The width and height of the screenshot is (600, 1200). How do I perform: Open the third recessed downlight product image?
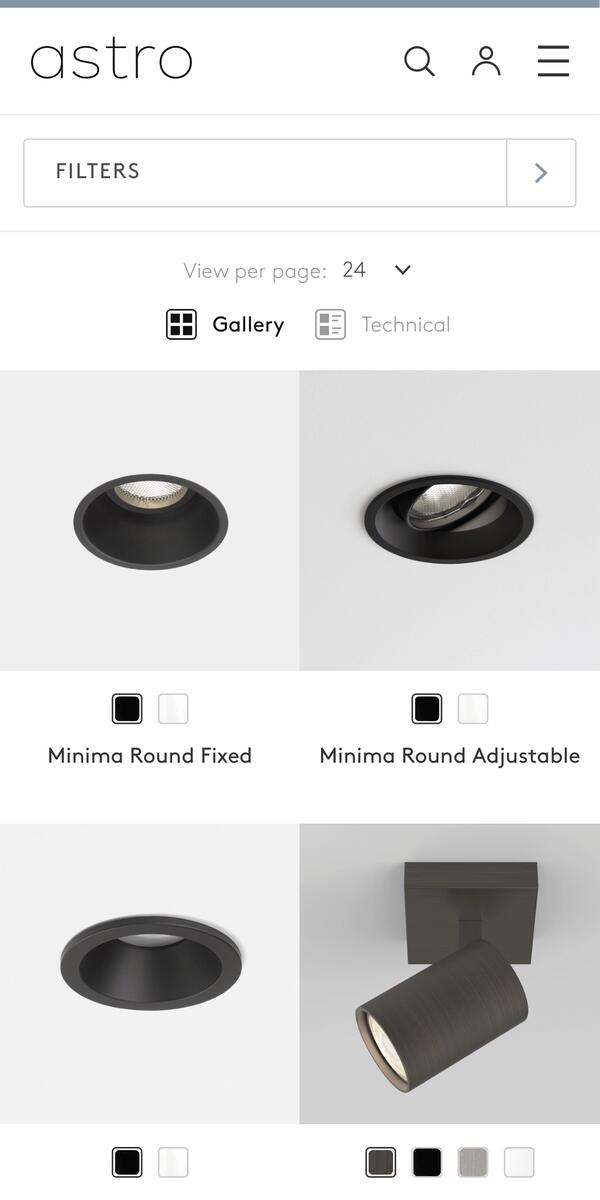150,973
